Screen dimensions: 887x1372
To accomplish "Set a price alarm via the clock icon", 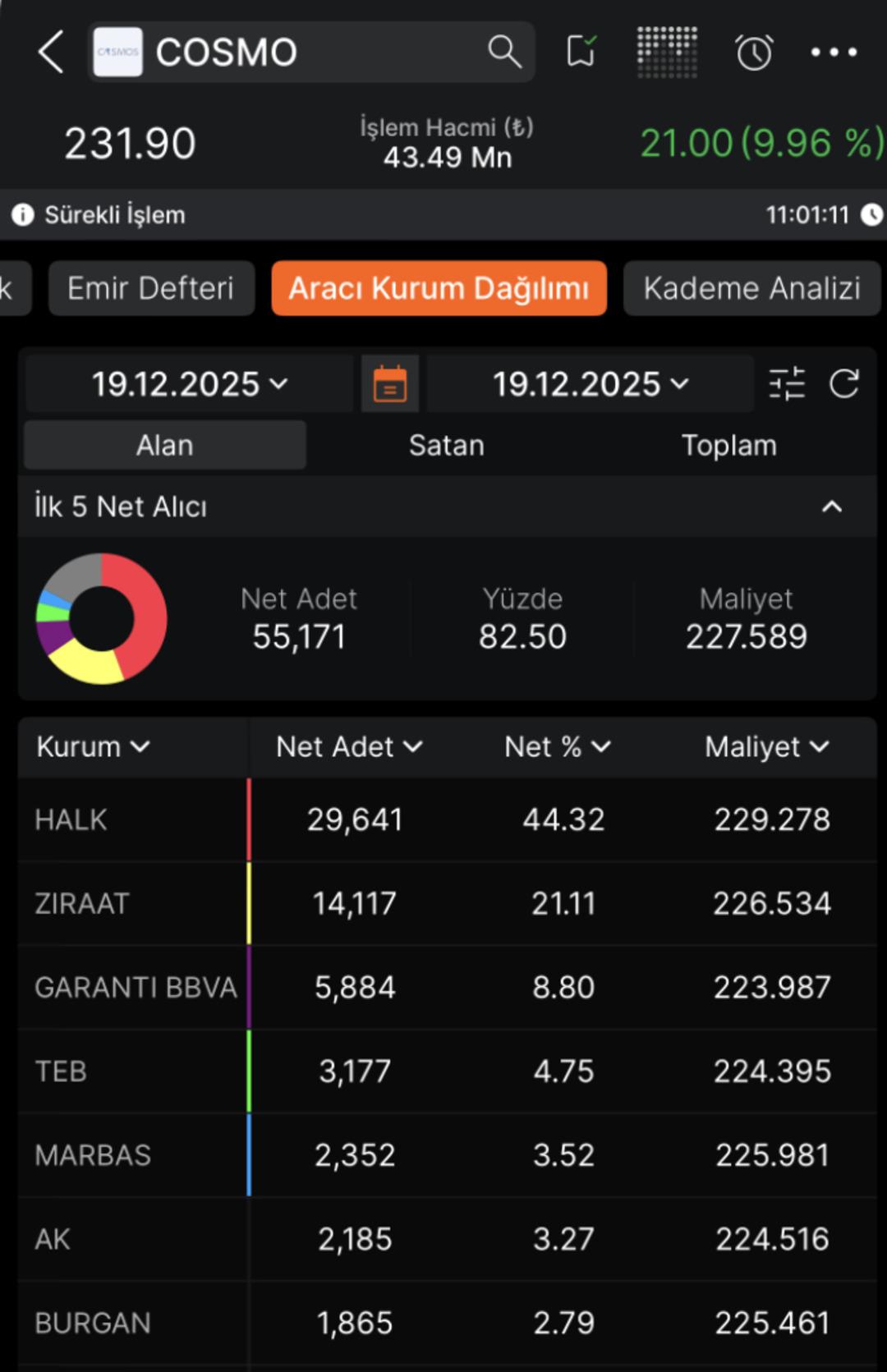I will [752, 51].
